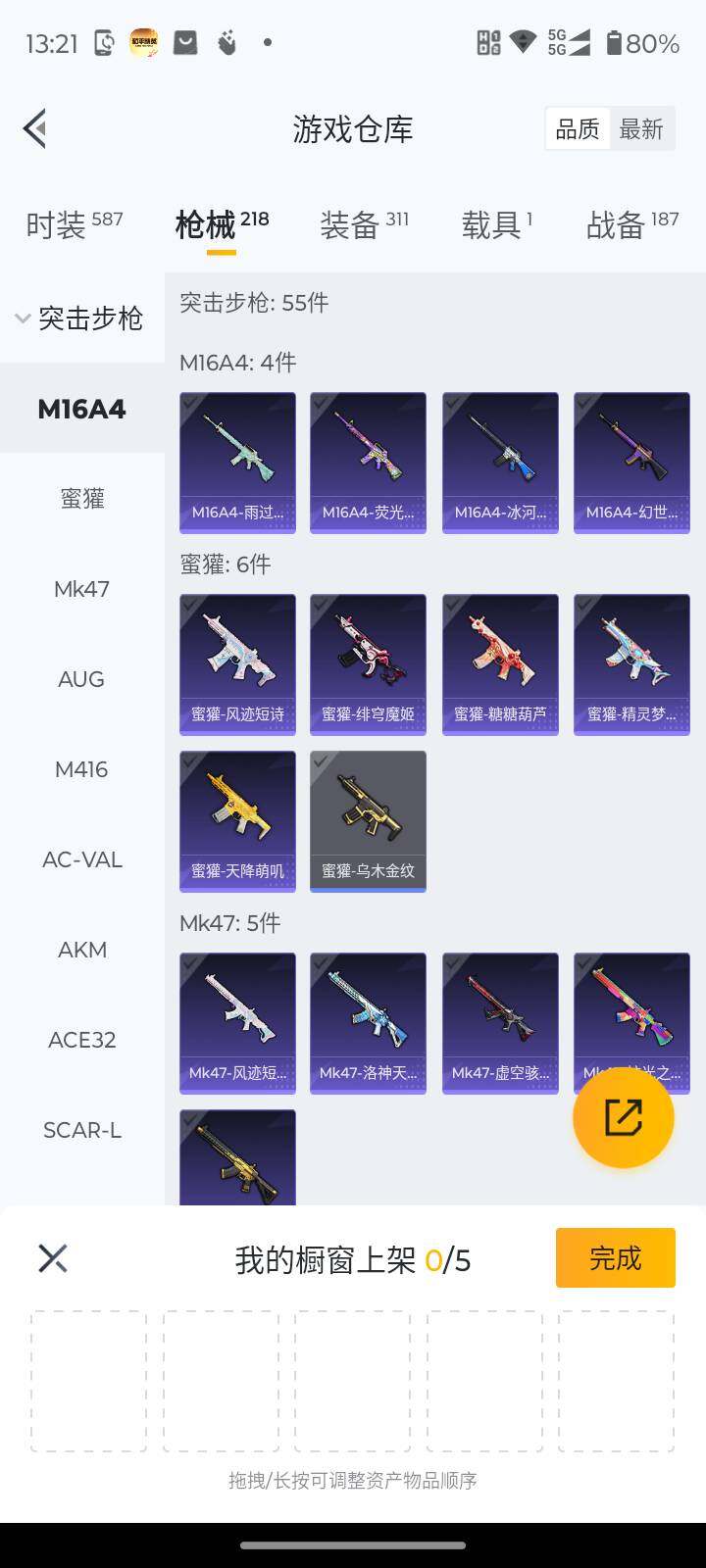The image size is (706, 1568).
Task: Pick the 蜜獾-绯穹魔姬 skin
Action: coord(368,663)
